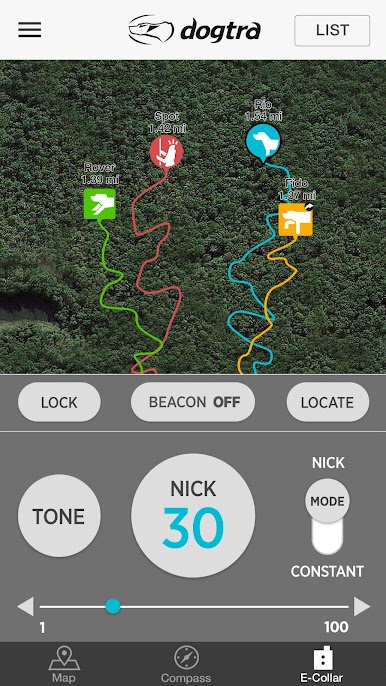Screen dimensions: 386x686
Task: Tap the LOCATE button
Action: 328,402
